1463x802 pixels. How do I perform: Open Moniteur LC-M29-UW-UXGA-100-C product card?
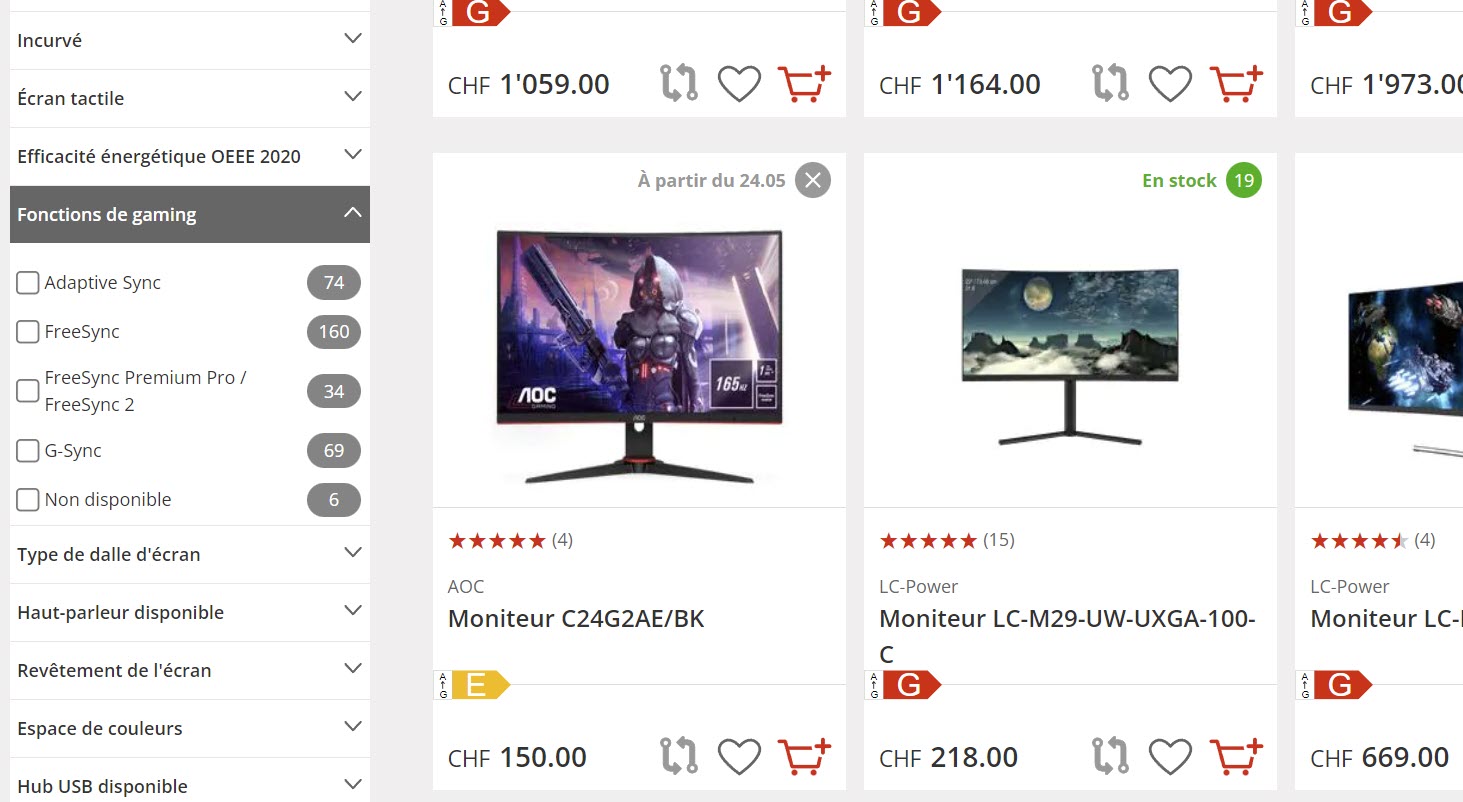pyautogui.click(x=1067, y=619)
